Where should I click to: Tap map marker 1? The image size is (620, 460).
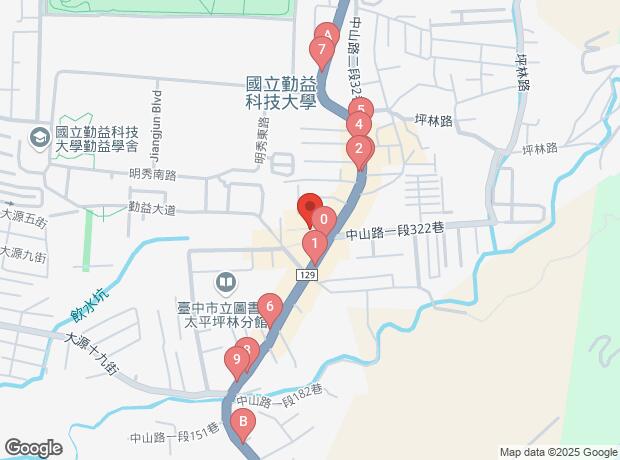(315, 243)
